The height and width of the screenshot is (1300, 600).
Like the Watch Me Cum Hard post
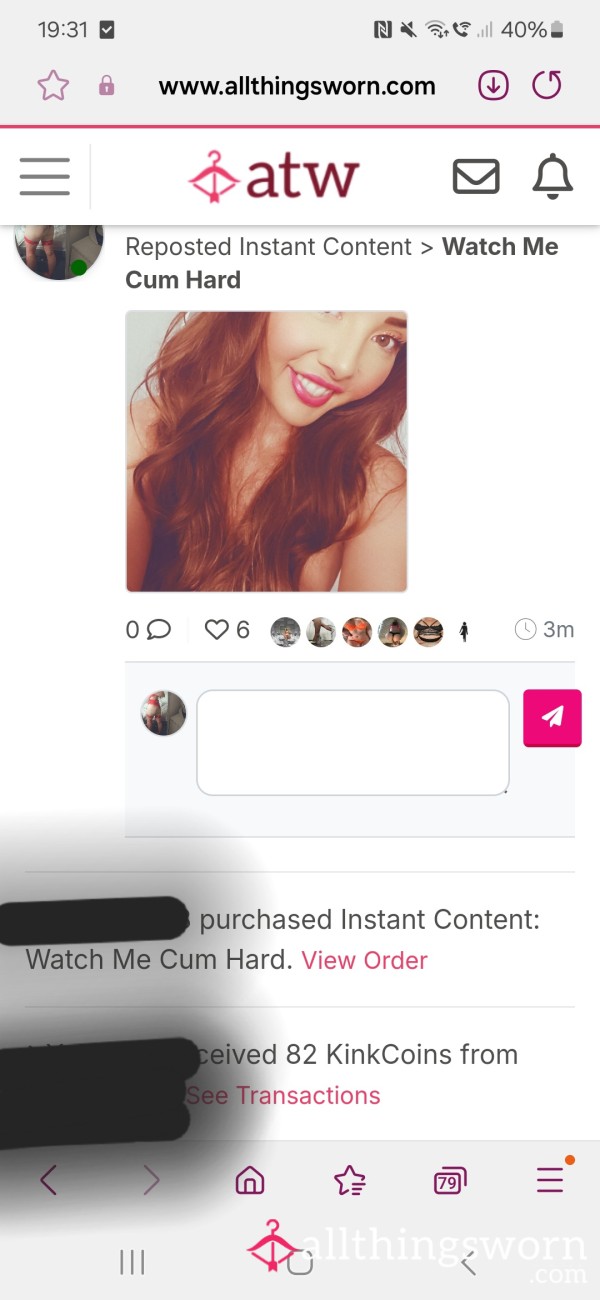(x=217, y=629)
